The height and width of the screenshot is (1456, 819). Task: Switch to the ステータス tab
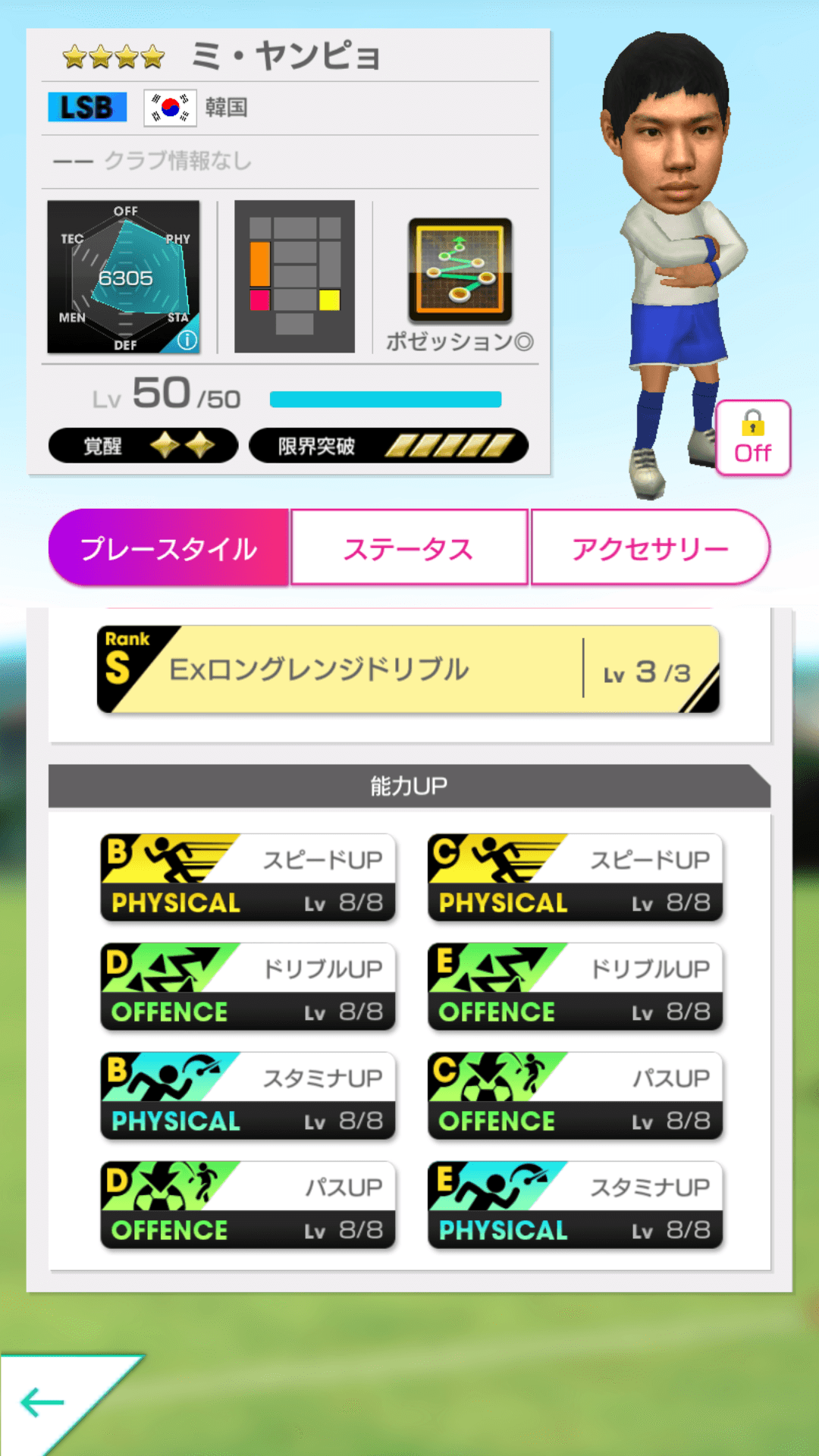pos(409,546)
